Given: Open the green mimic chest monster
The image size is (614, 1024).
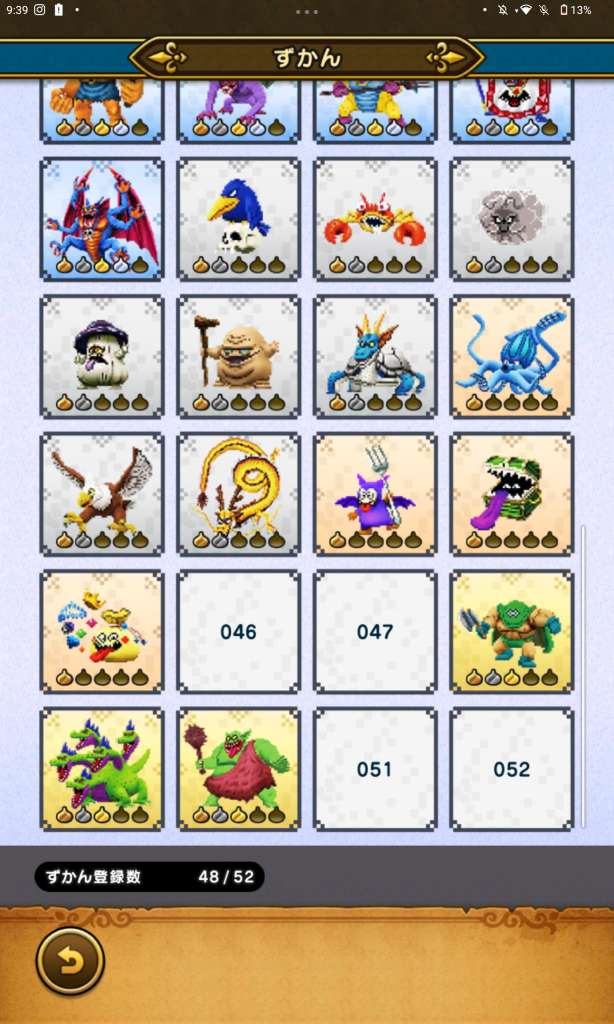Looking at the screenshot, I should click(512, 494).
